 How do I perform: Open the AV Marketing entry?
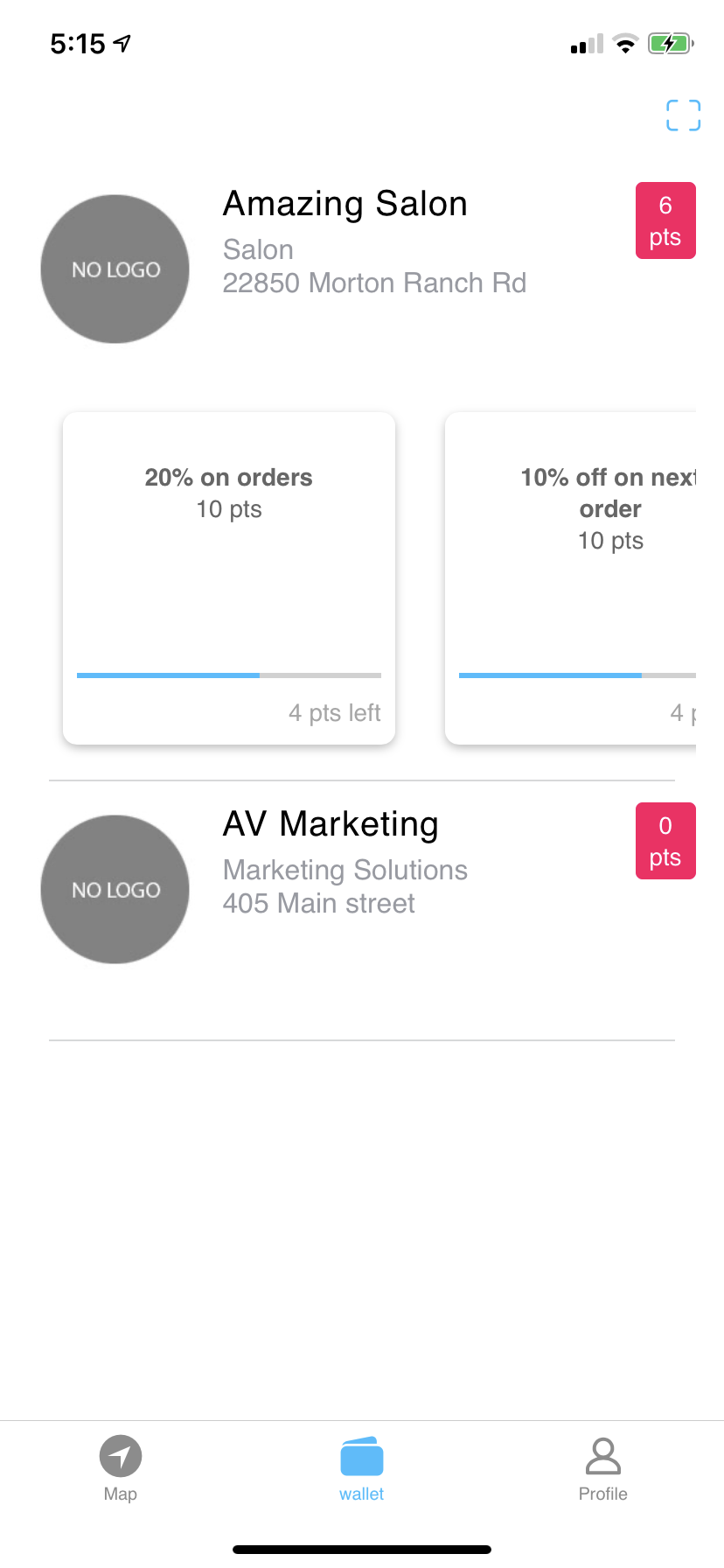pyautogui.click(x=362, y=889)
